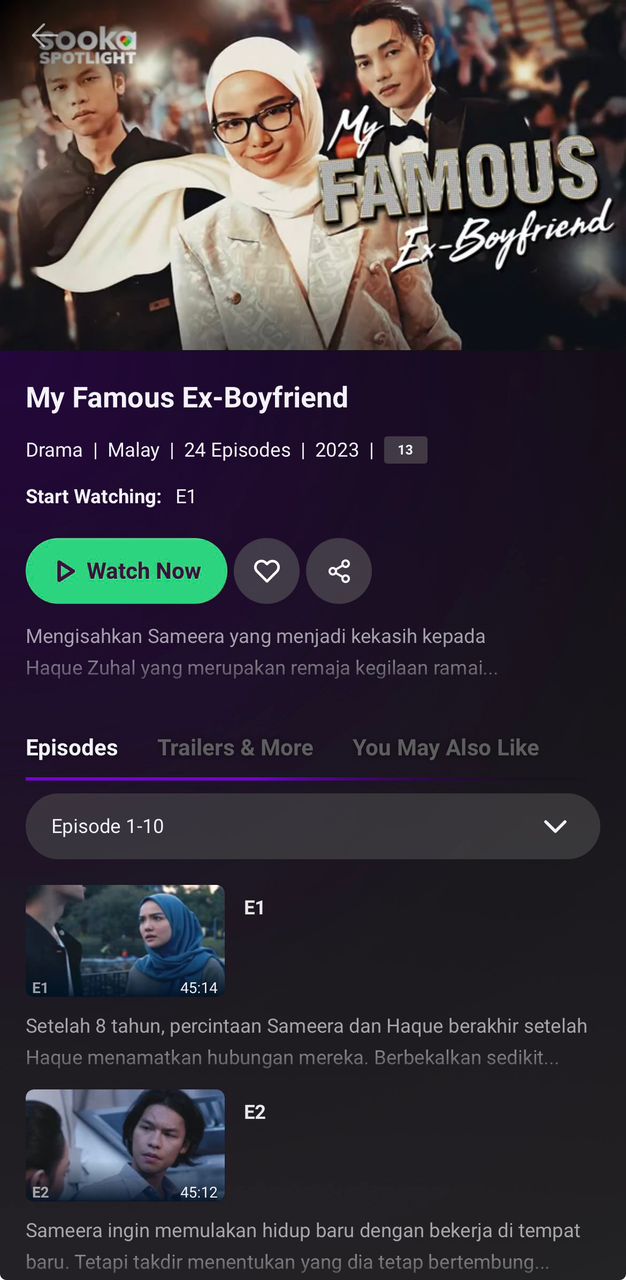Image resolution: width=626 pixels, height=1280 pixels.
Task: Start playback with Watch Now
Action: (127, 571)
